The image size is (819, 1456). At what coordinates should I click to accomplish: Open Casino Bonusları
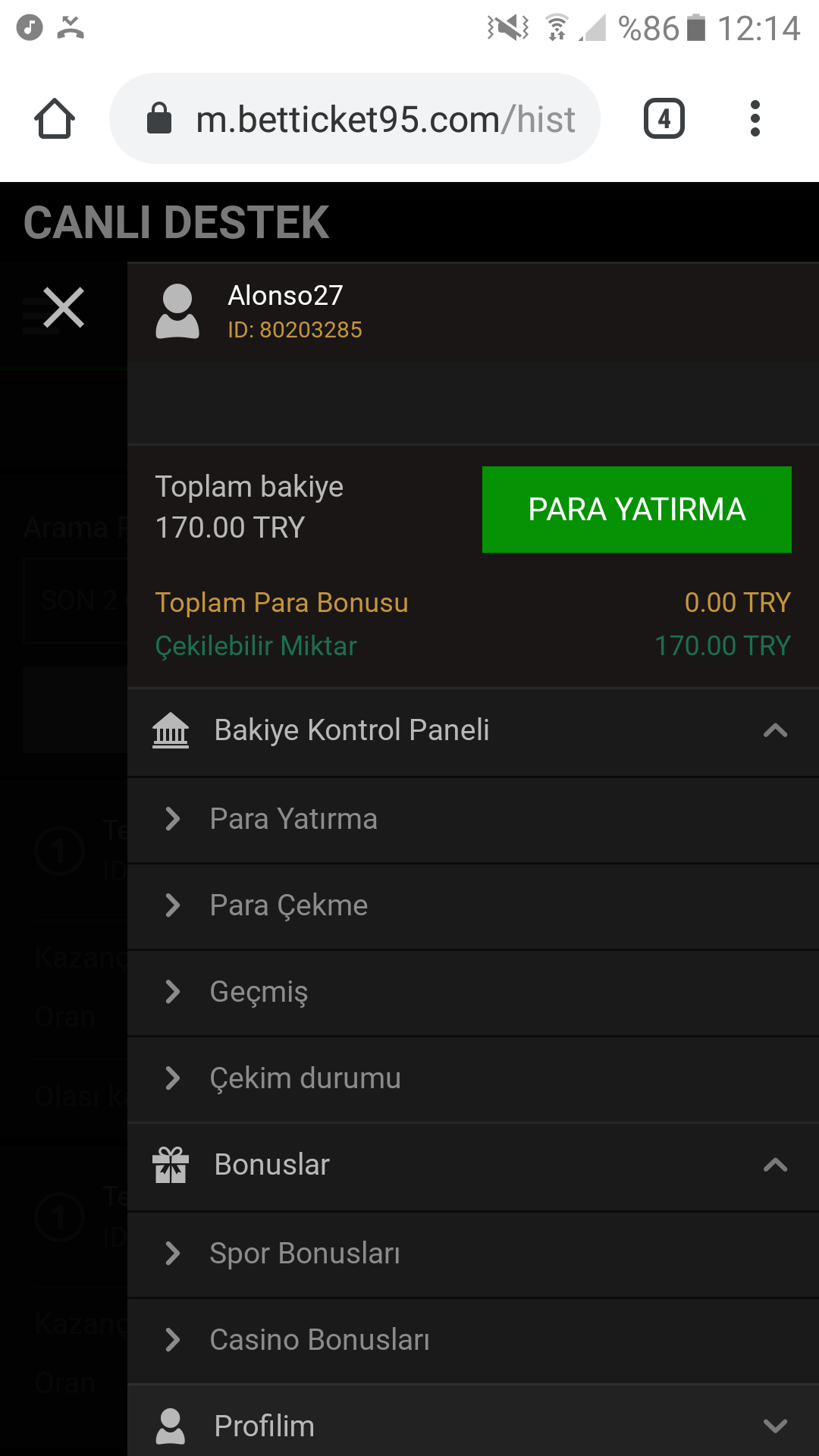tap(473, 1341)
